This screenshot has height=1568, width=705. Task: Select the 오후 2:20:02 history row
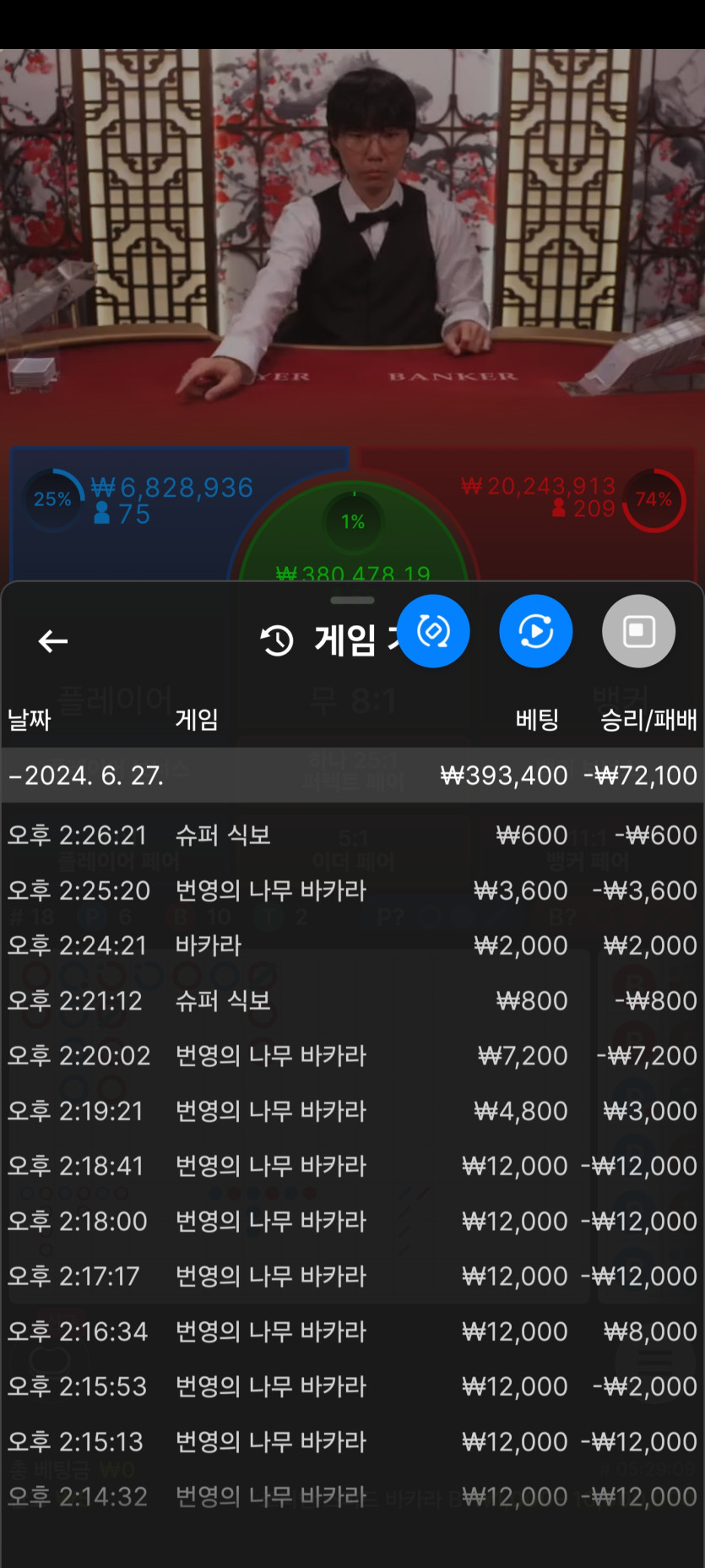point(352,1056)
